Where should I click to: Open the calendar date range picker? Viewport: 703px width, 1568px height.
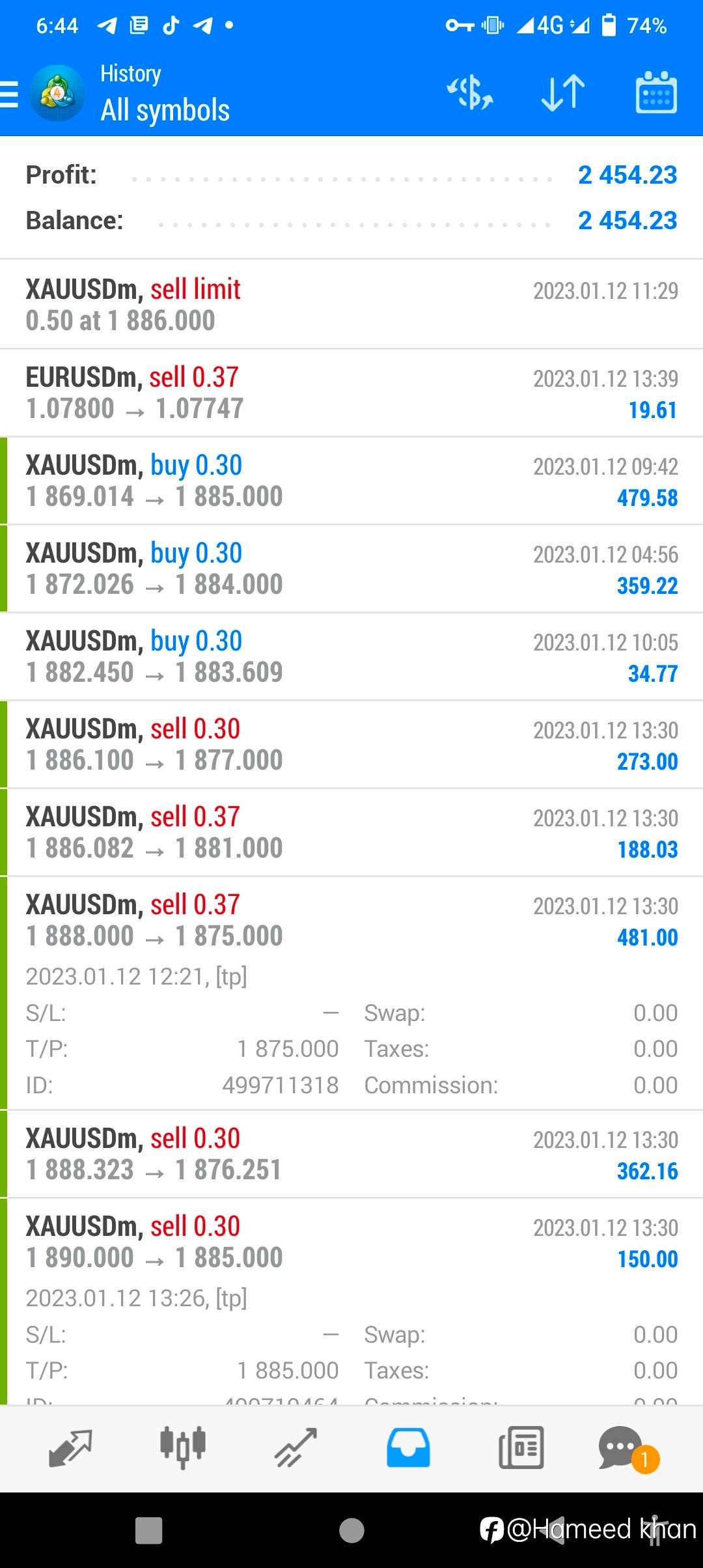(655, 92)
